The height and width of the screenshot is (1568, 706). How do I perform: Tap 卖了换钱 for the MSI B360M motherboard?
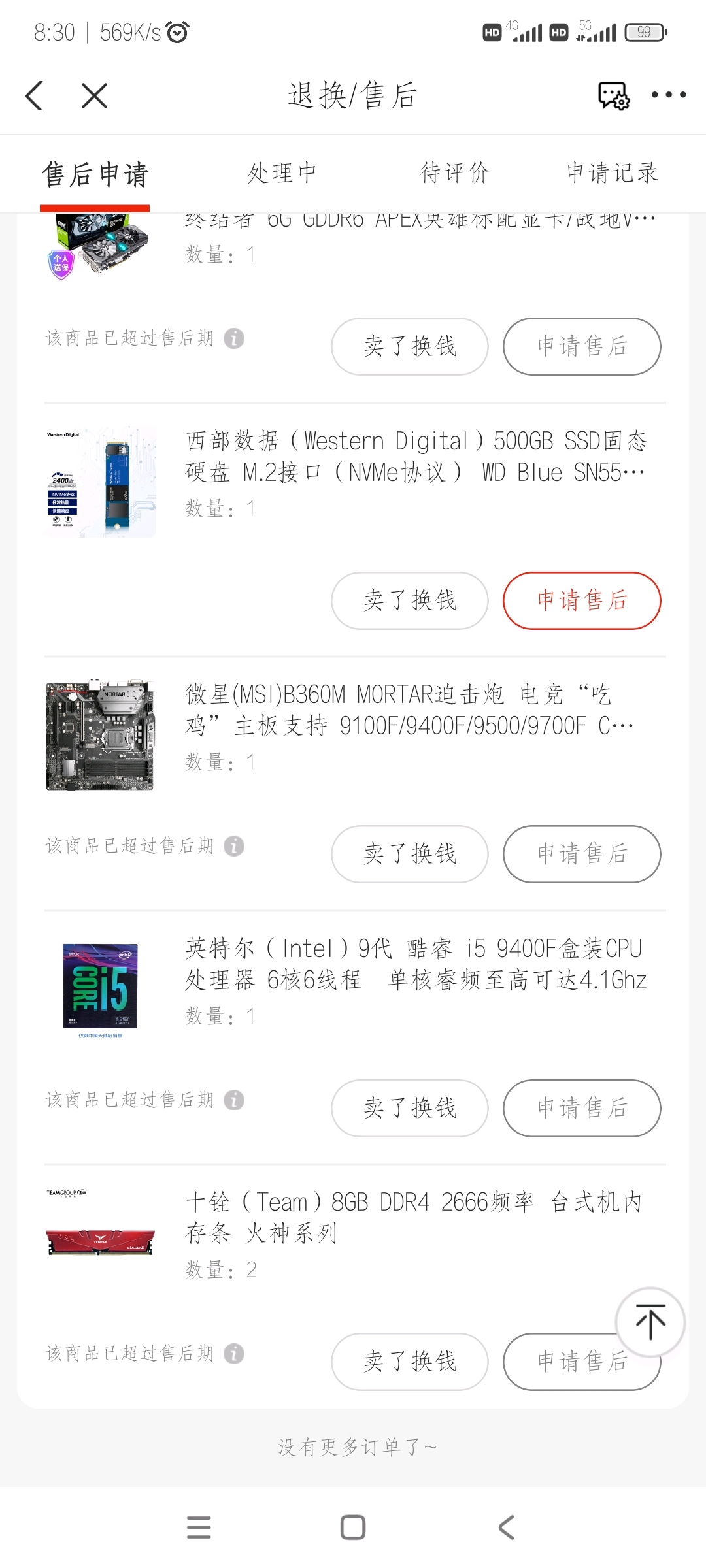[410, 854]
